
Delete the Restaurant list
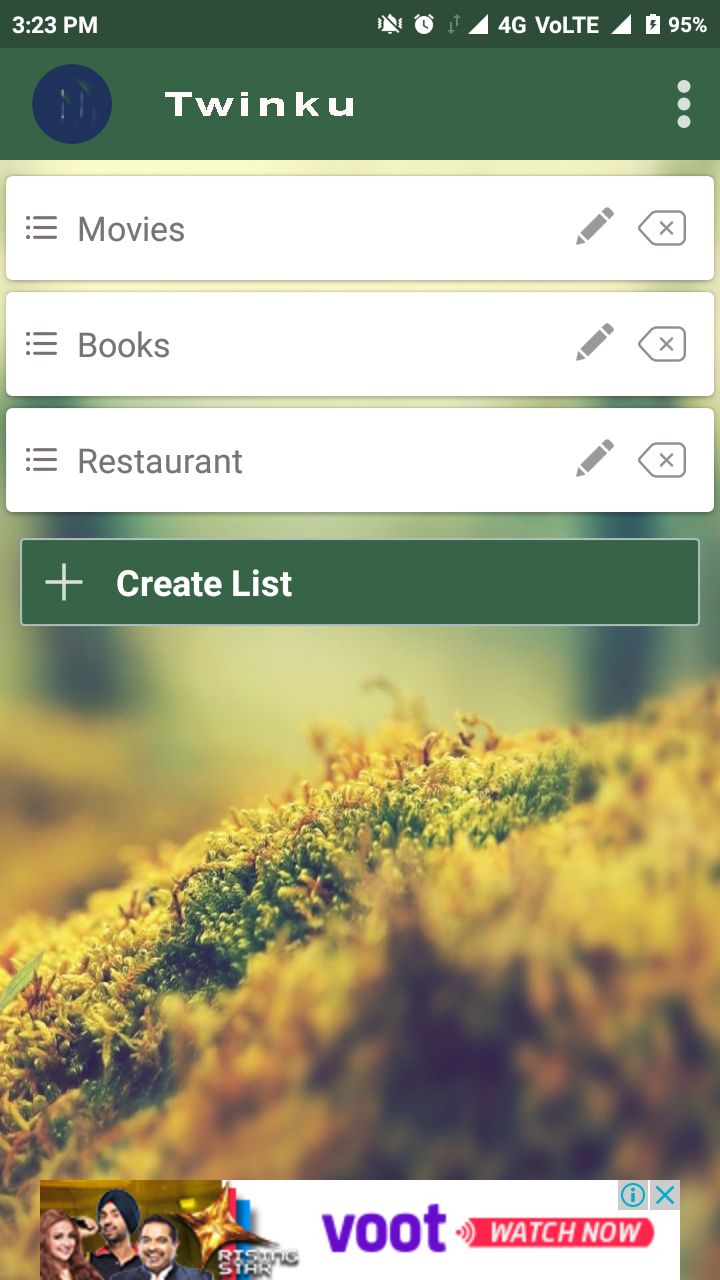[x=662, y=461]
